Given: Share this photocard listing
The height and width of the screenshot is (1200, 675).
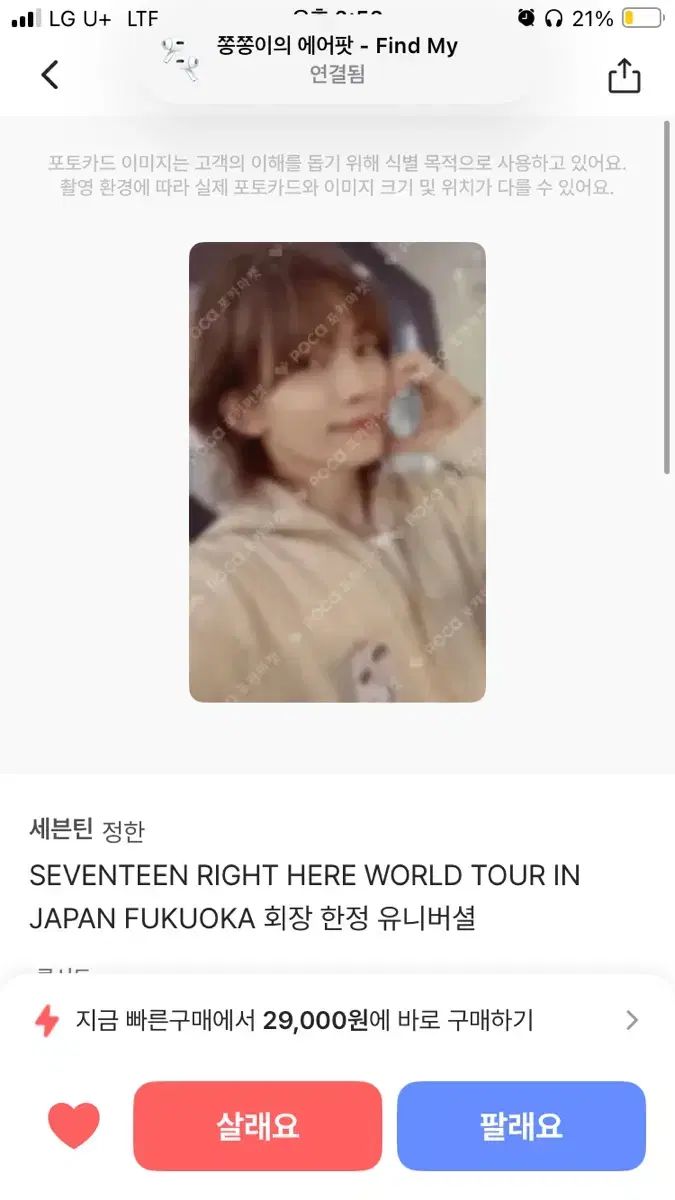Looking at the screenshot, I should coord(624,75).
